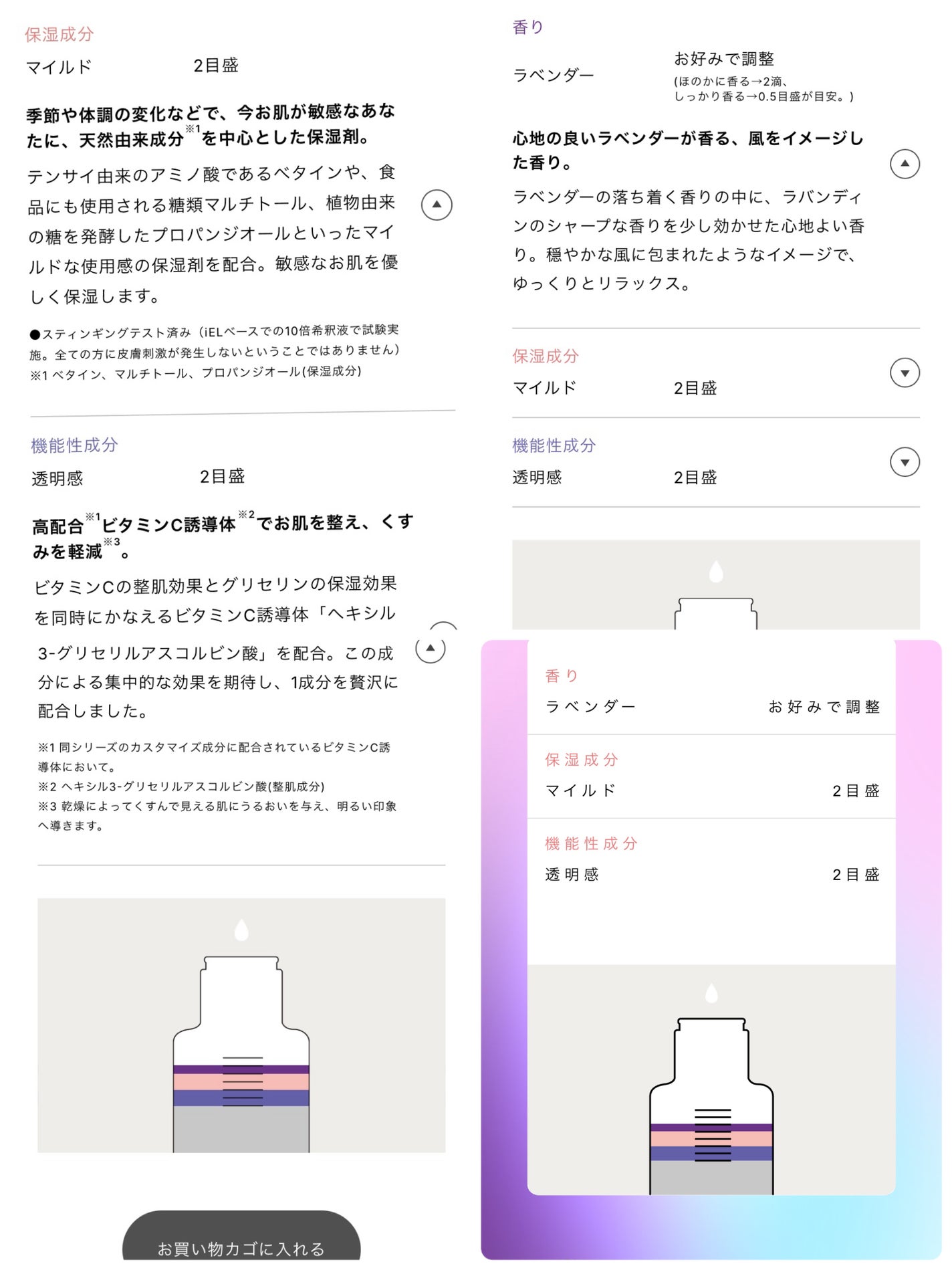Expand the right-side 機能性成分 section

pyautogui.click(x=905, y=461)
